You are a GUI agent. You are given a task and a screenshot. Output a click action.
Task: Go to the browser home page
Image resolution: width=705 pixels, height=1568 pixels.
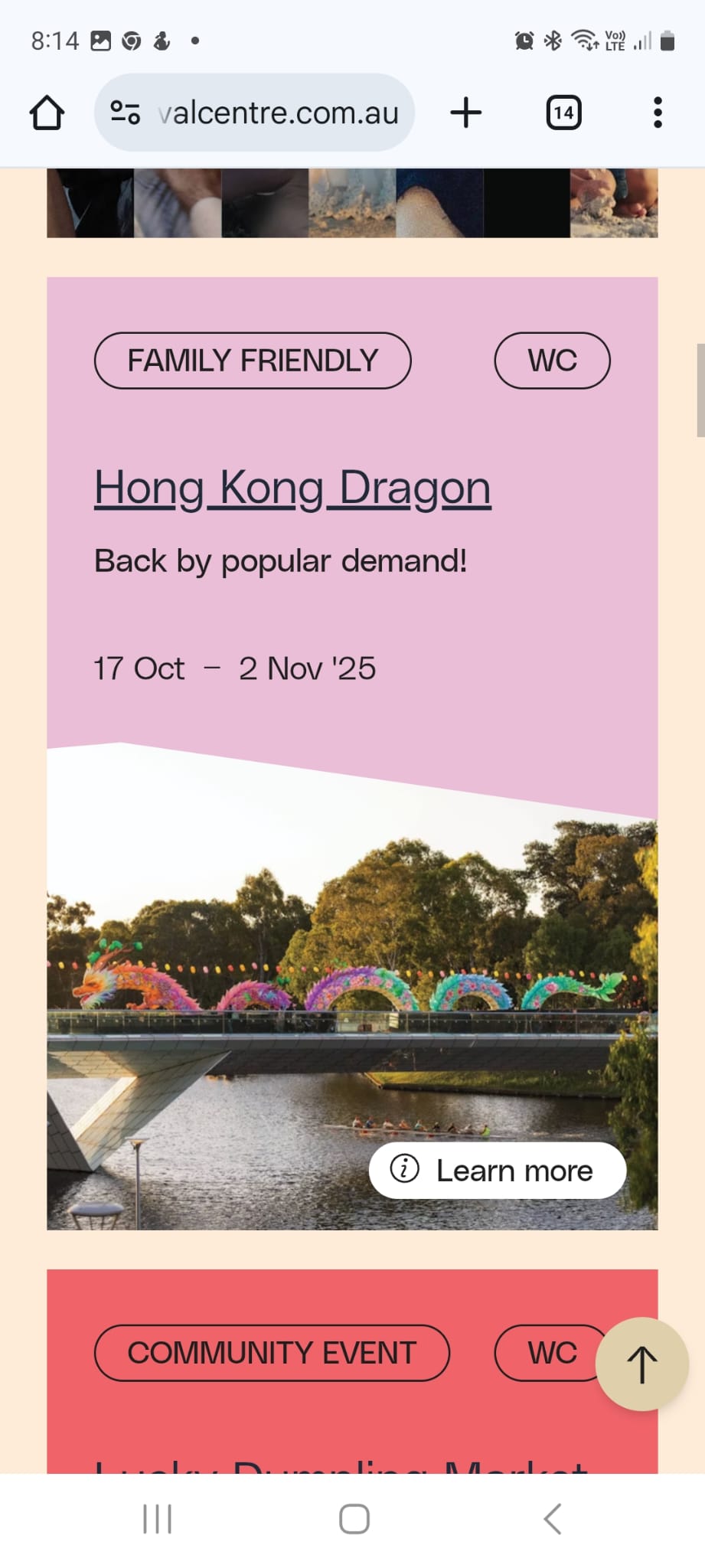point(47,113)
